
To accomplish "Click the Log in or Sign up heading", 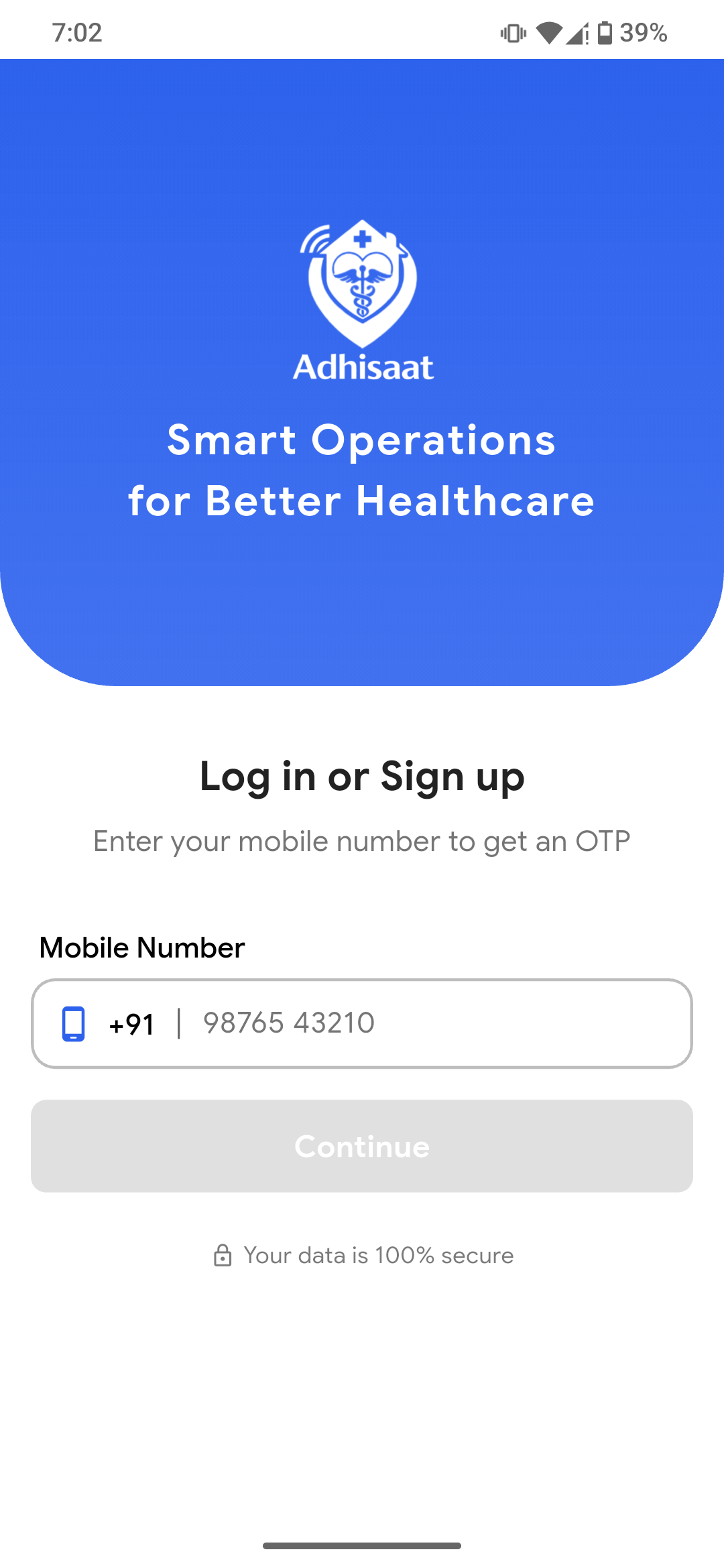I will click(x=362, y=776).
